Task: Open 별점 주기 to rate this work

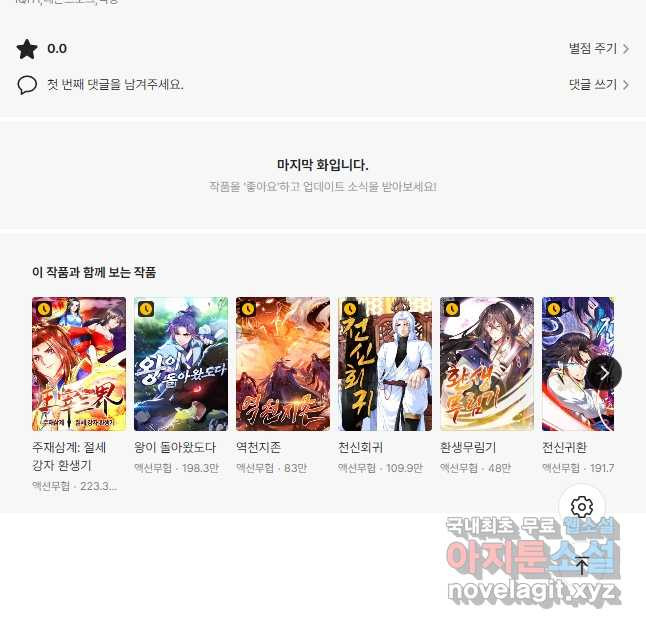Action: click(x=598, y=48)
